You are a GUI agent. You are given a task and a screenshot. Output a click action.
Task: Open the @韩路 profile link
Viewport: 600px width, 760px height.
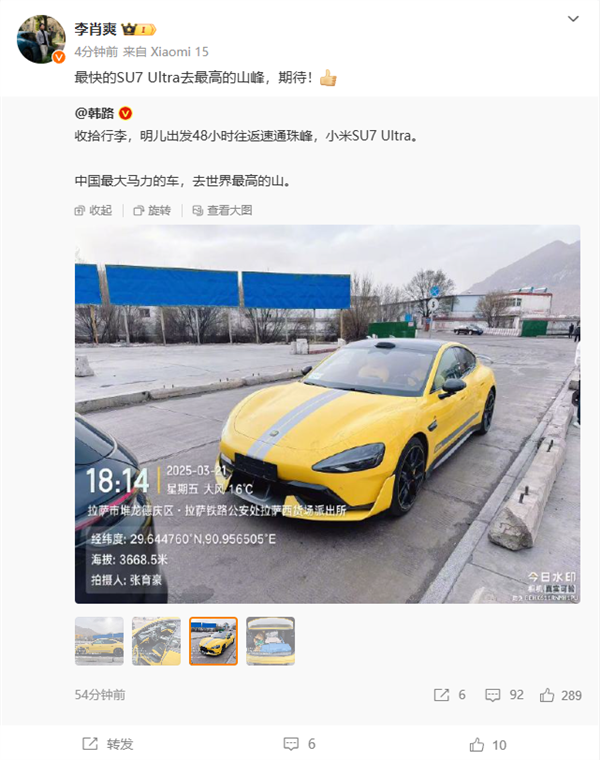96,113
